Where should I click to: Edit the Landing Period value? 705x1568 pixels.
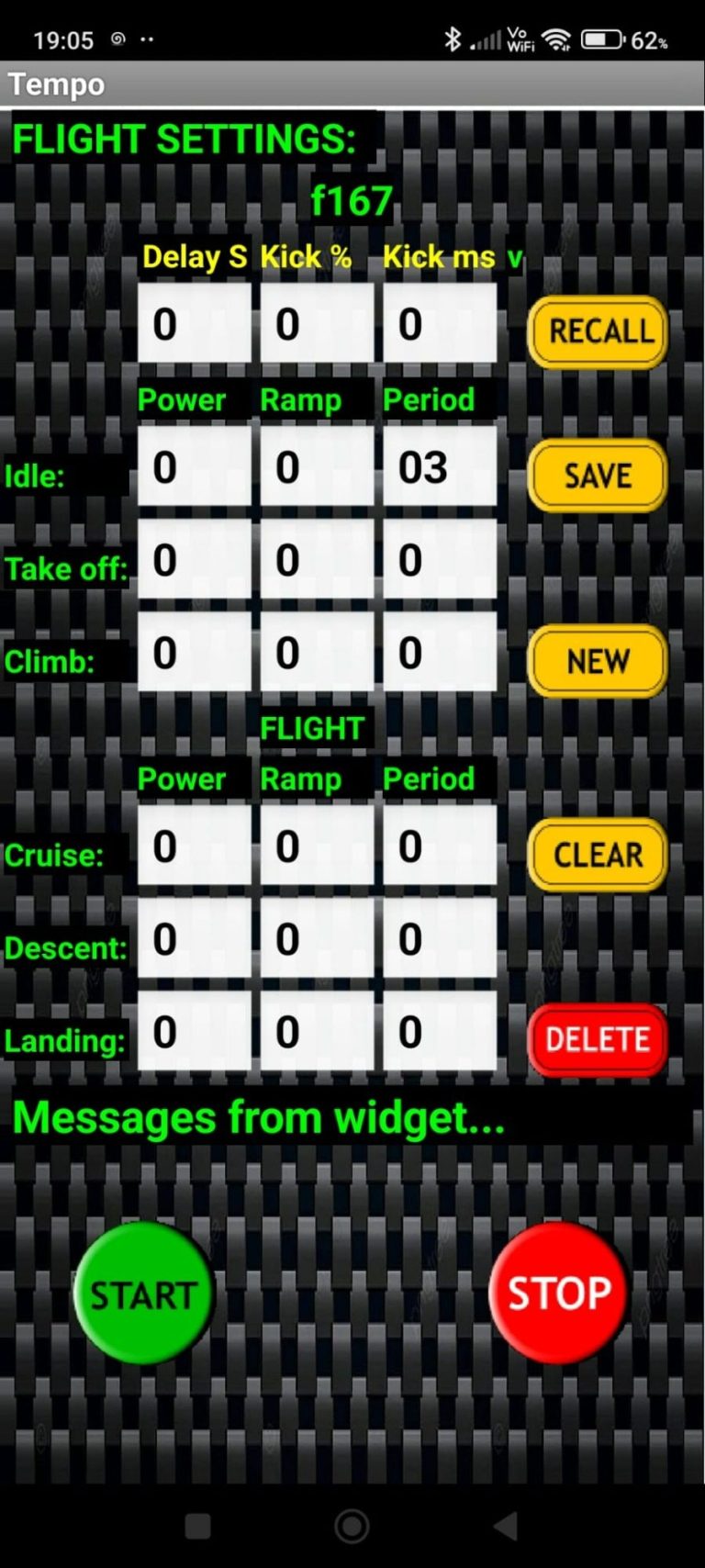tap(439, 1032)
